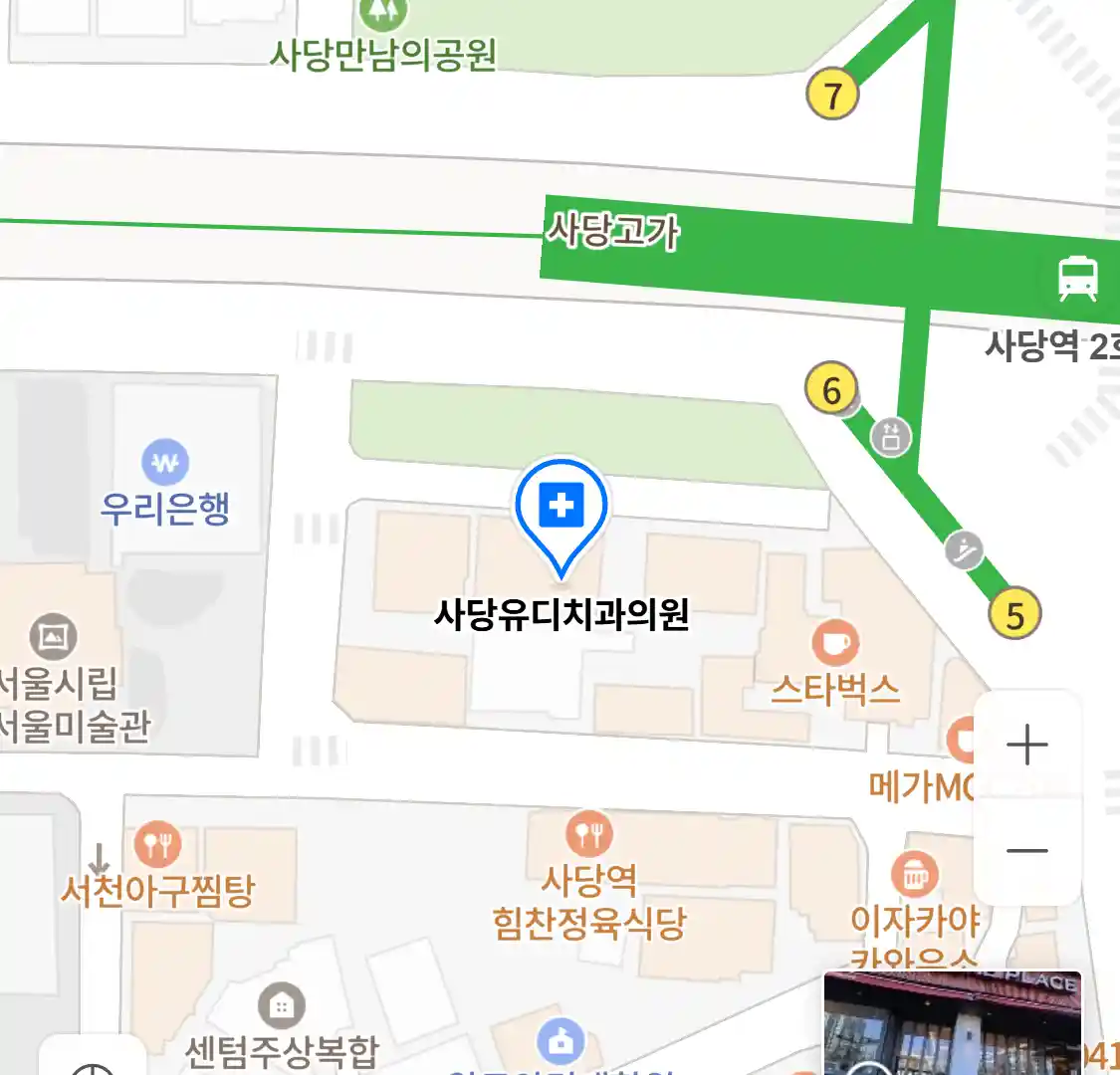This screenshot has height=1075, width=1120.
Task: Select subway exit 6 marker
Action: (831, 389)
